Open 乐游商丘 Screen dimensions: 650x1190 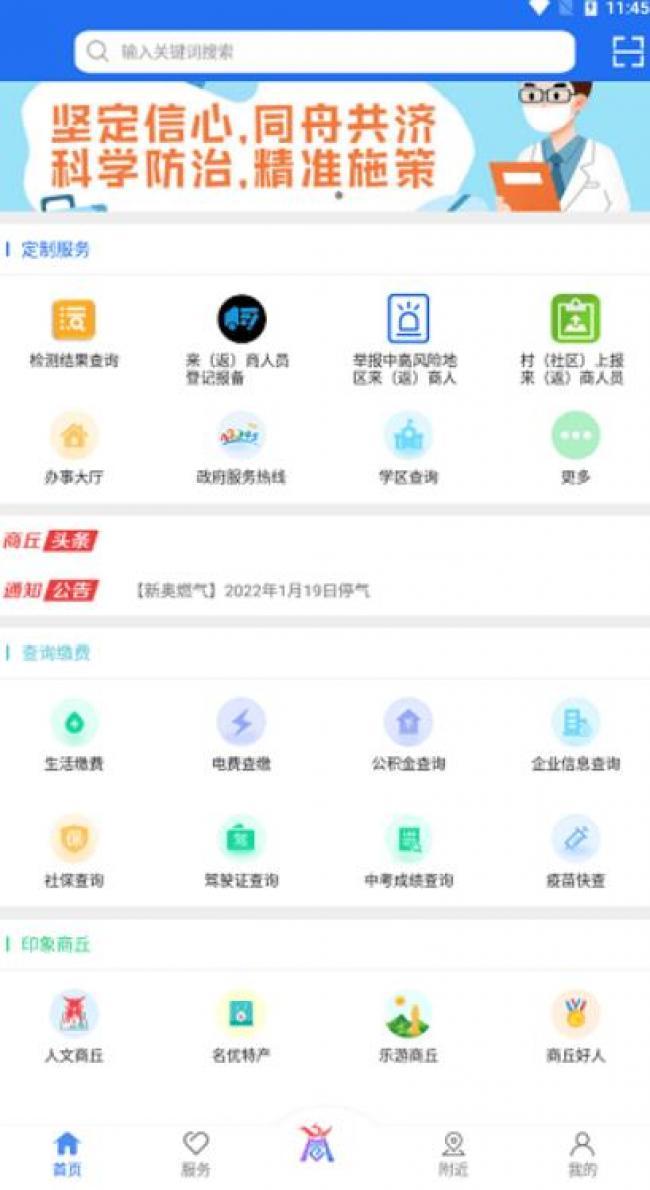(x=408, y=1026)
